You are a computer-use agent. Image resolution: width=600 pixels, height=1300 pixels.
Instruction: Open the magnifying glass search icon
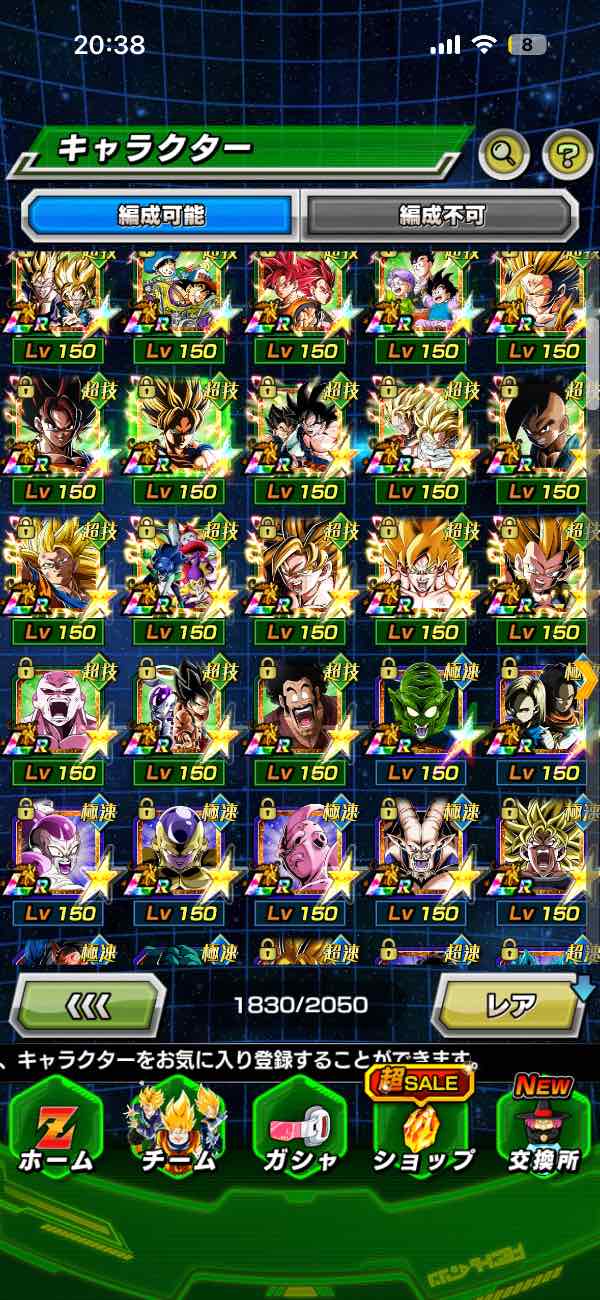tap(505, 153)
